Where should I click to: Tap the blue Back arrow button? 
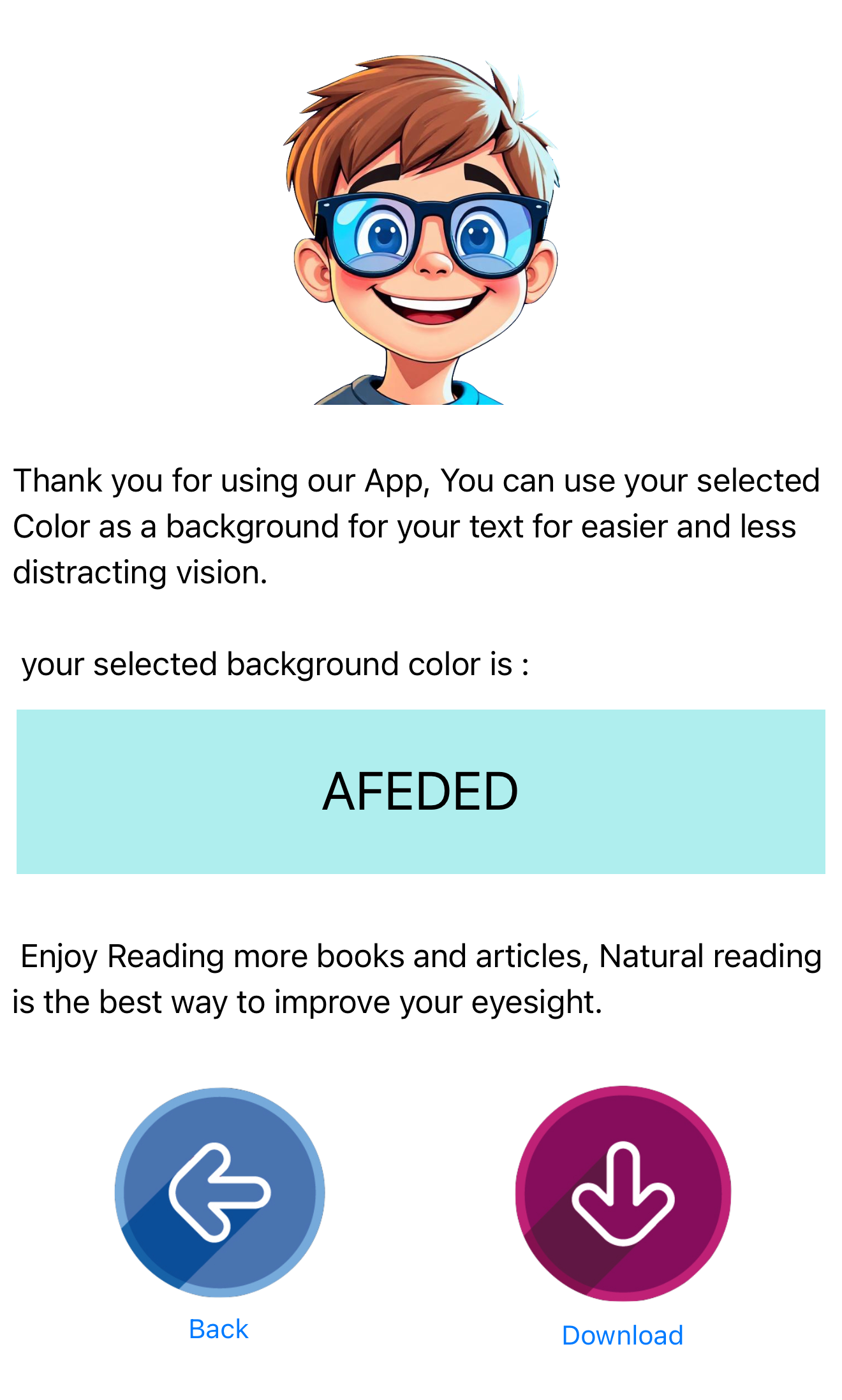pyautogui.click(x=219, y=1192)
